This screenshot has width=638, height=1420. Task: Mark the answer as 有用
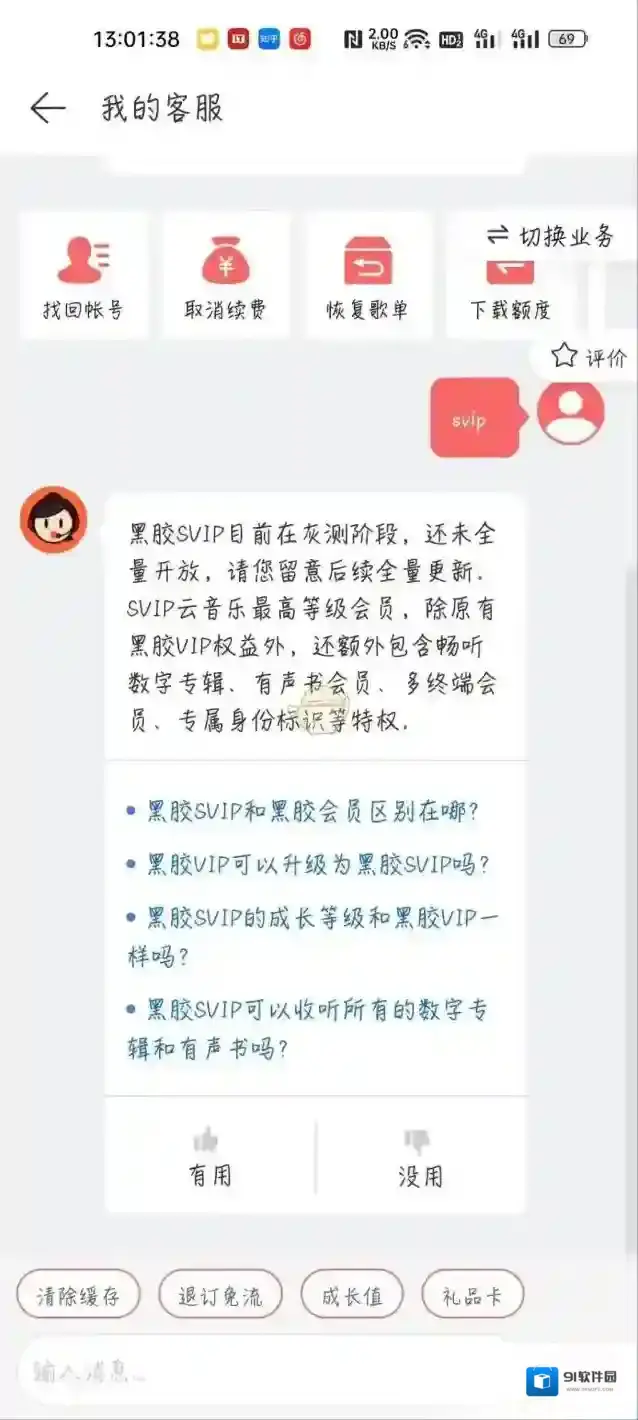coord(210,1157)
